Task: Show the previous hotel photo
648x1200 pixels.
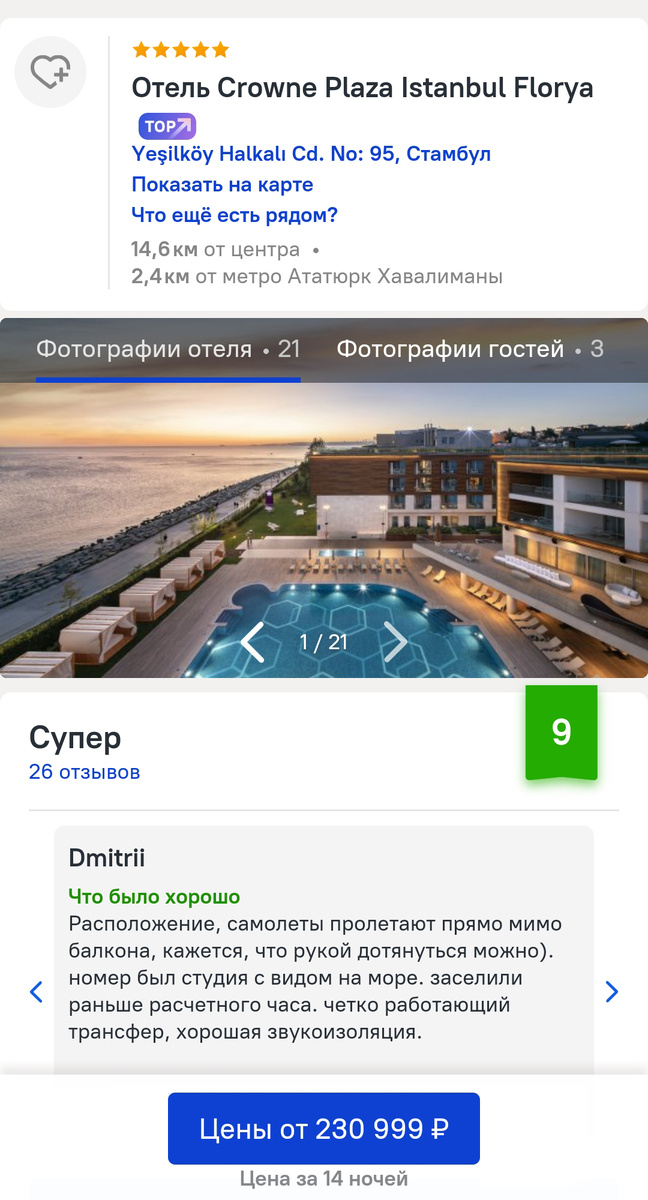Action: point(253,642)
